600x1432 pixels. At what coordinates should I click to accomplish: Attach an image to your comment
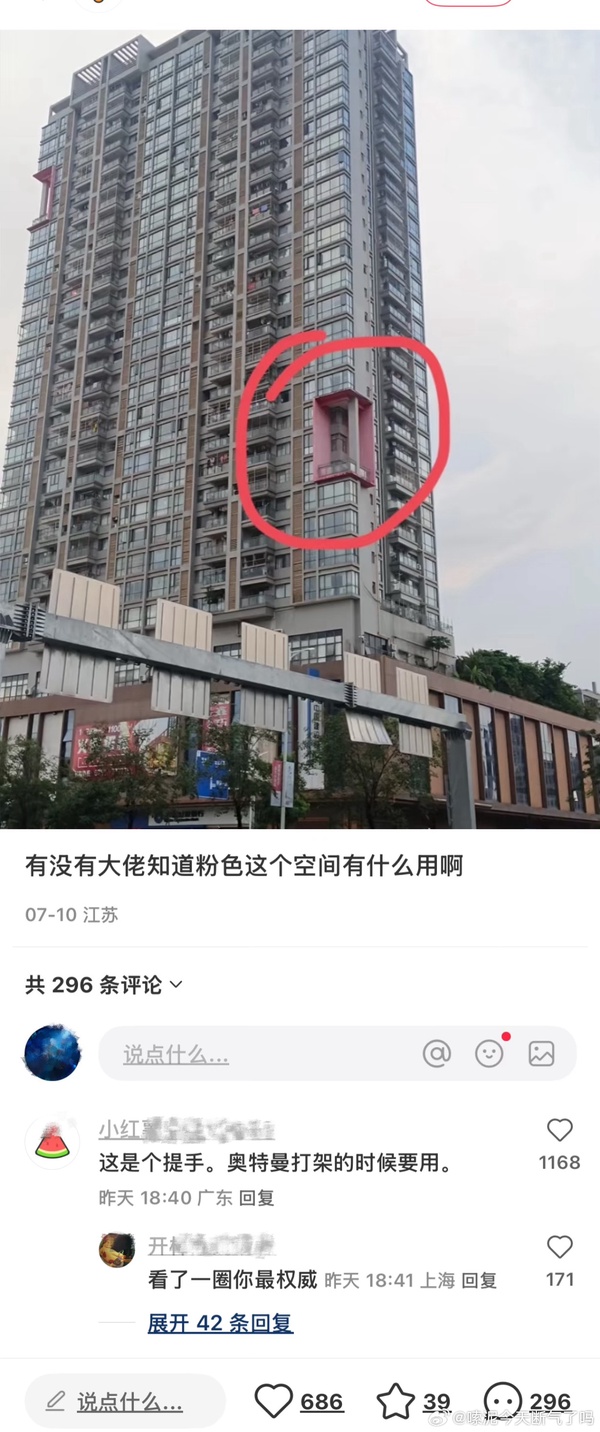pyautogui.click(x=542, y=1053)
